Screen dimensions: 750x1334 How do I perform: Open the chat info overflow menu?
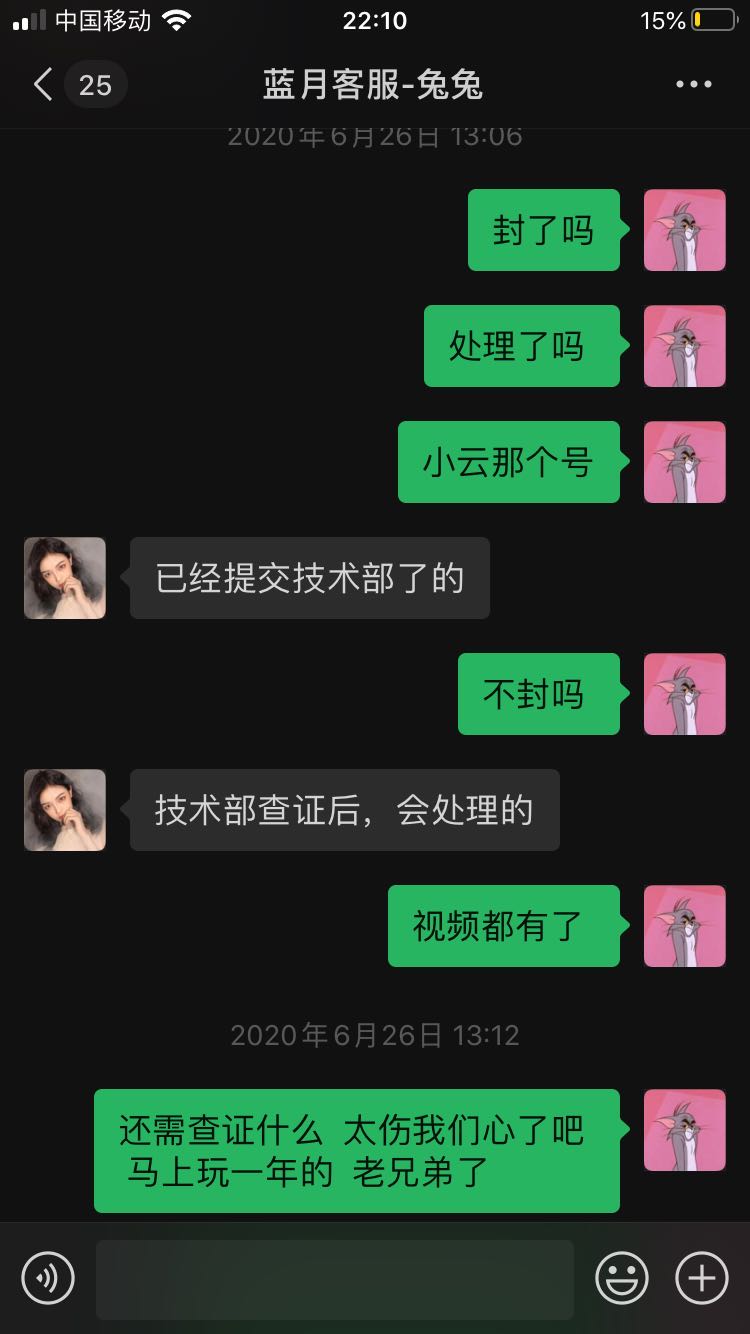pos(693,85)
